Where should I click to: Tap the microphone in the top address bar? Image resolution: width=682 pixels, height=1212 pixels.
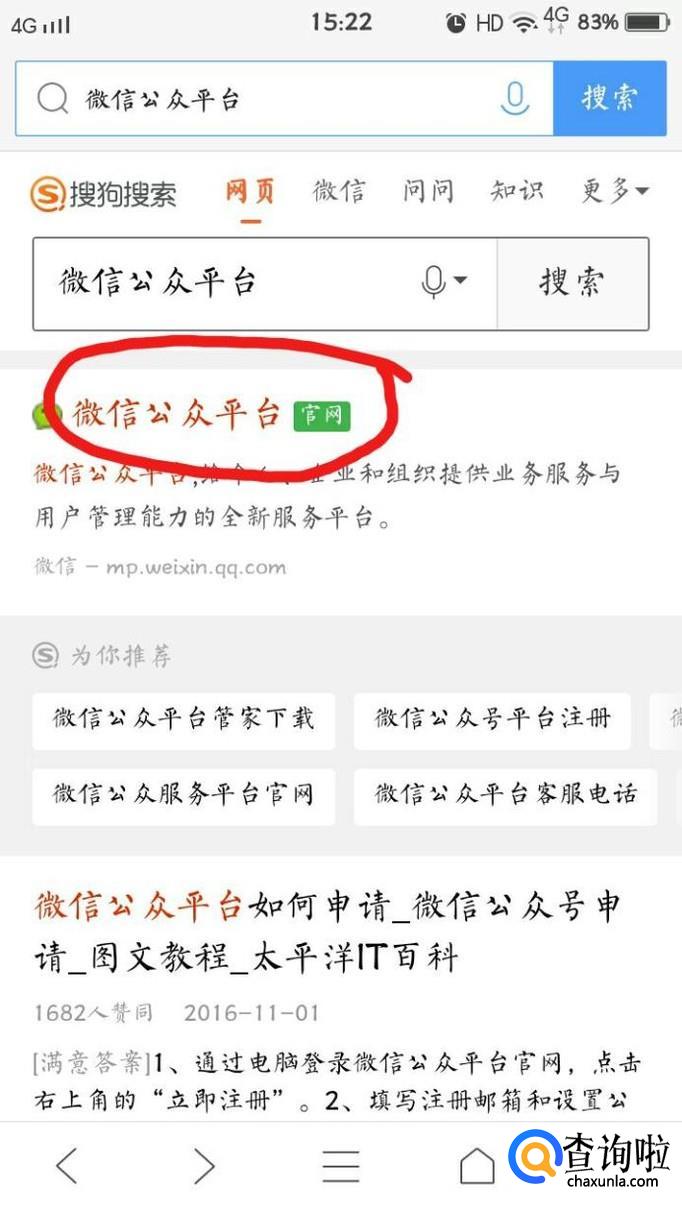514,98
